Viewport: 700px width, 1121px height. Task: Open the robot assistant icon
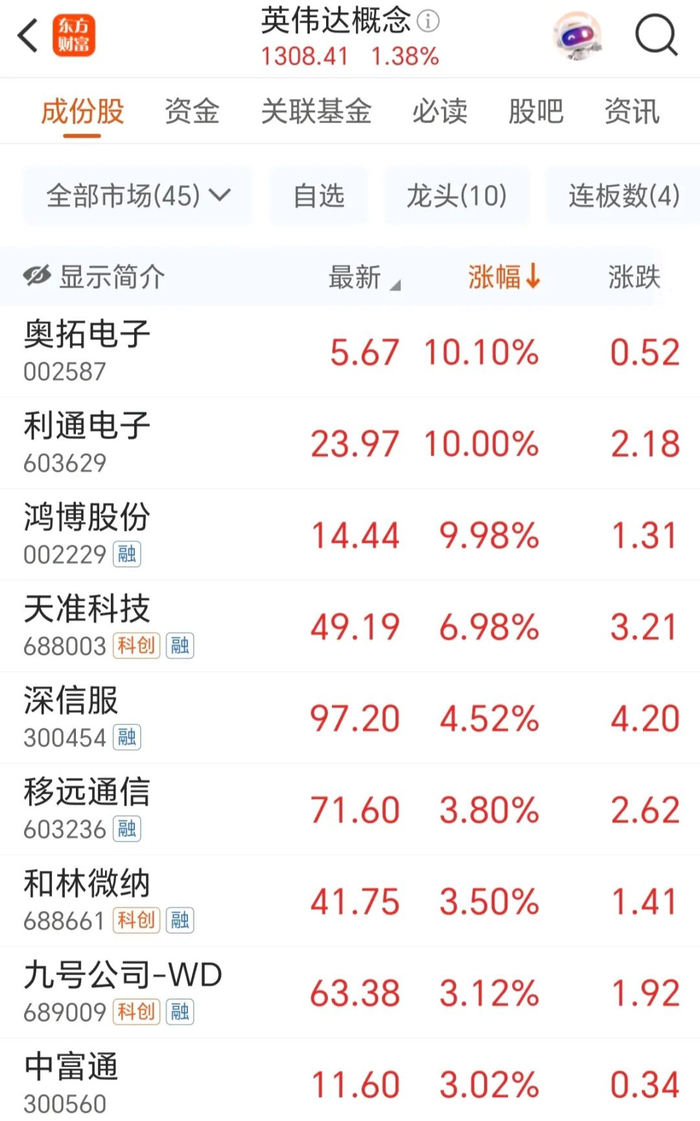click(x=578, y=37)
